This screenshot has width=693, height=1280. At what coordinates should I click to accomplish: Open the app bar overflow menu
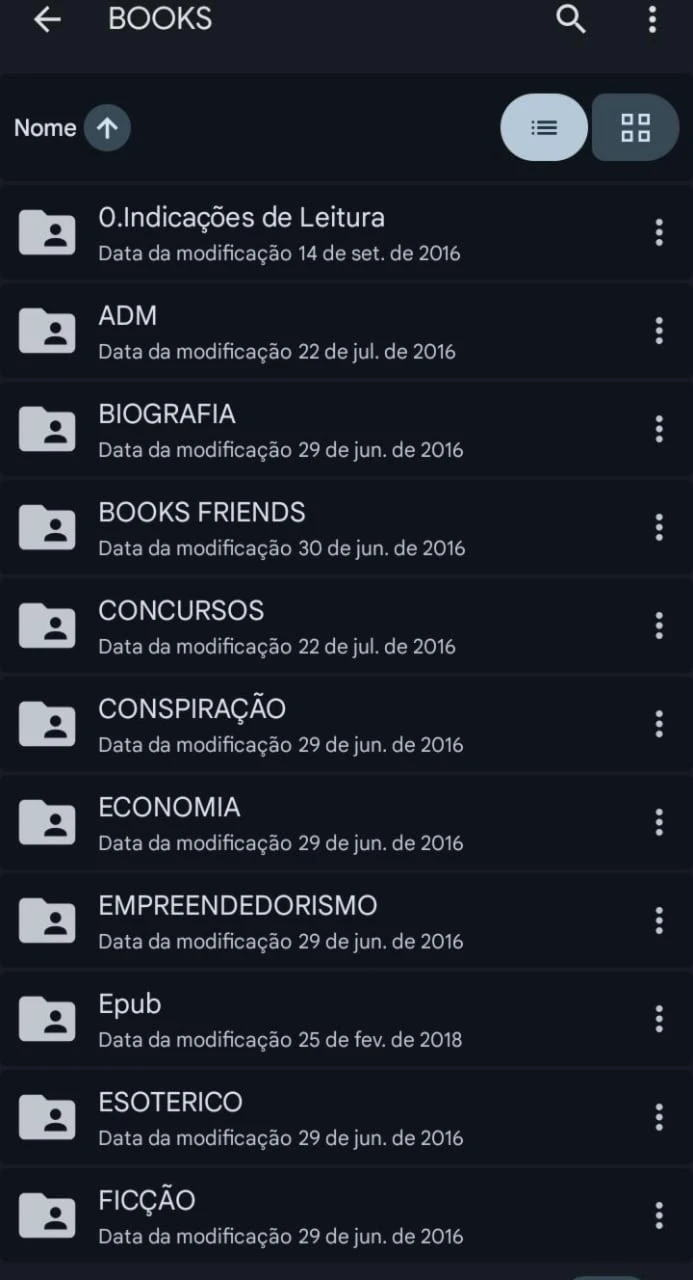click(652, 20)
